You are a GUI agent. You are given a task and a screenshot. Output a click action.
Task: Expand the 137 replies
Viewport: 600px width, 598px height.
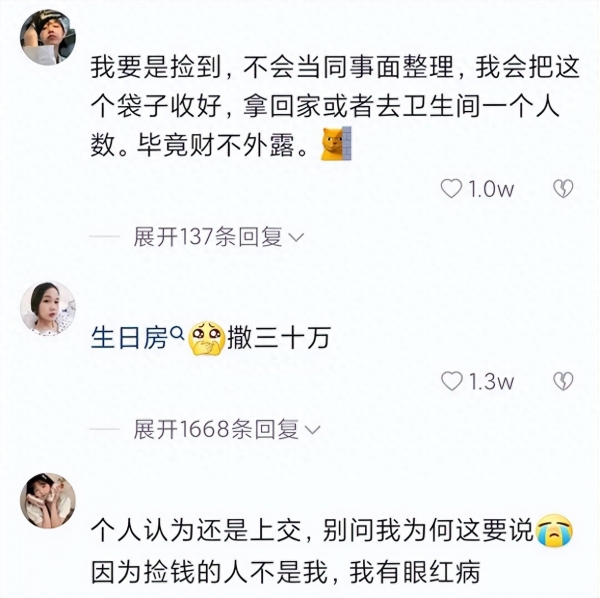pyautogui.click(x=218, y=238)
